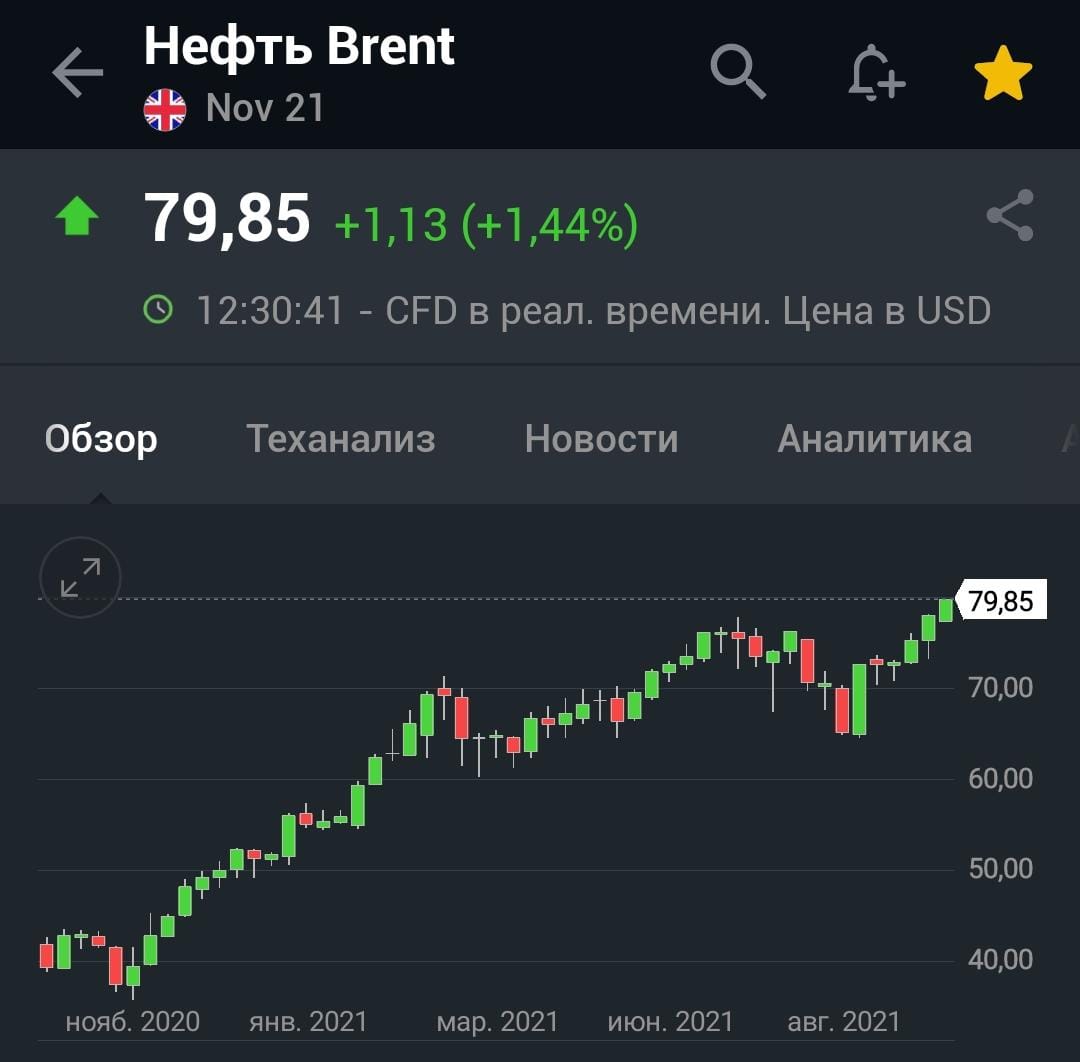Go back with the arrow icon
Screen dimensions: 1080x1062
click(78, 74)
